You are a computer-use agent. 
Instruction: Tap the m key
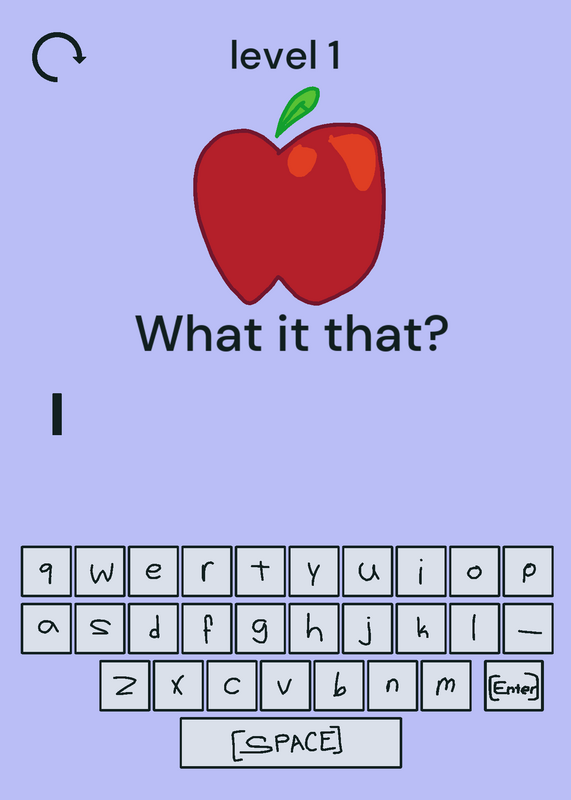point(446,685)
